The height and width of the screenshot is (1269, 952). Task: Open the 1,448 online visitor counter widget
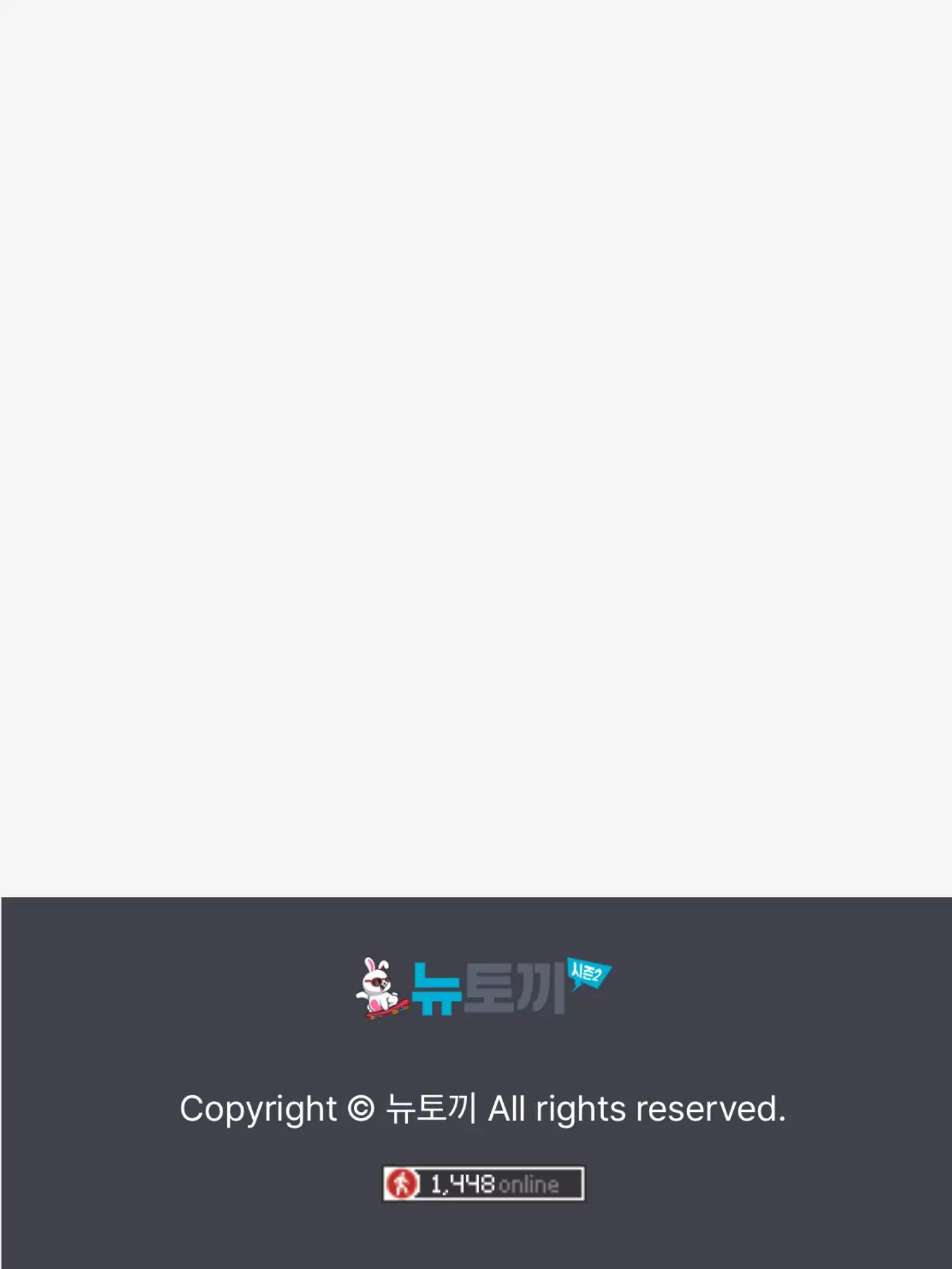point(483,1183)
